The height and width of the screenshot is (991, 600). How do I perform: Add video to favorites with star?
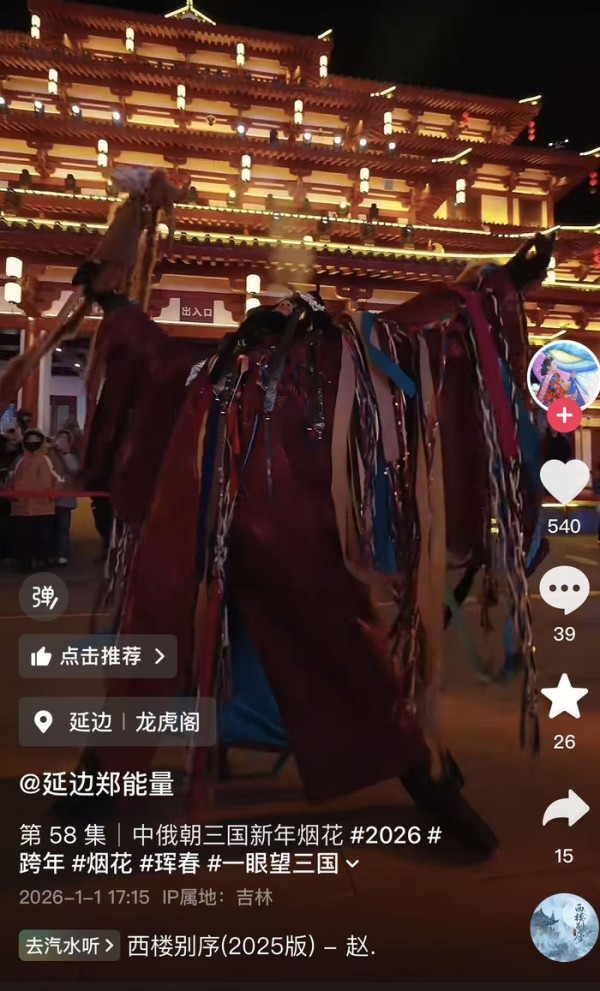tap(564, 697)
